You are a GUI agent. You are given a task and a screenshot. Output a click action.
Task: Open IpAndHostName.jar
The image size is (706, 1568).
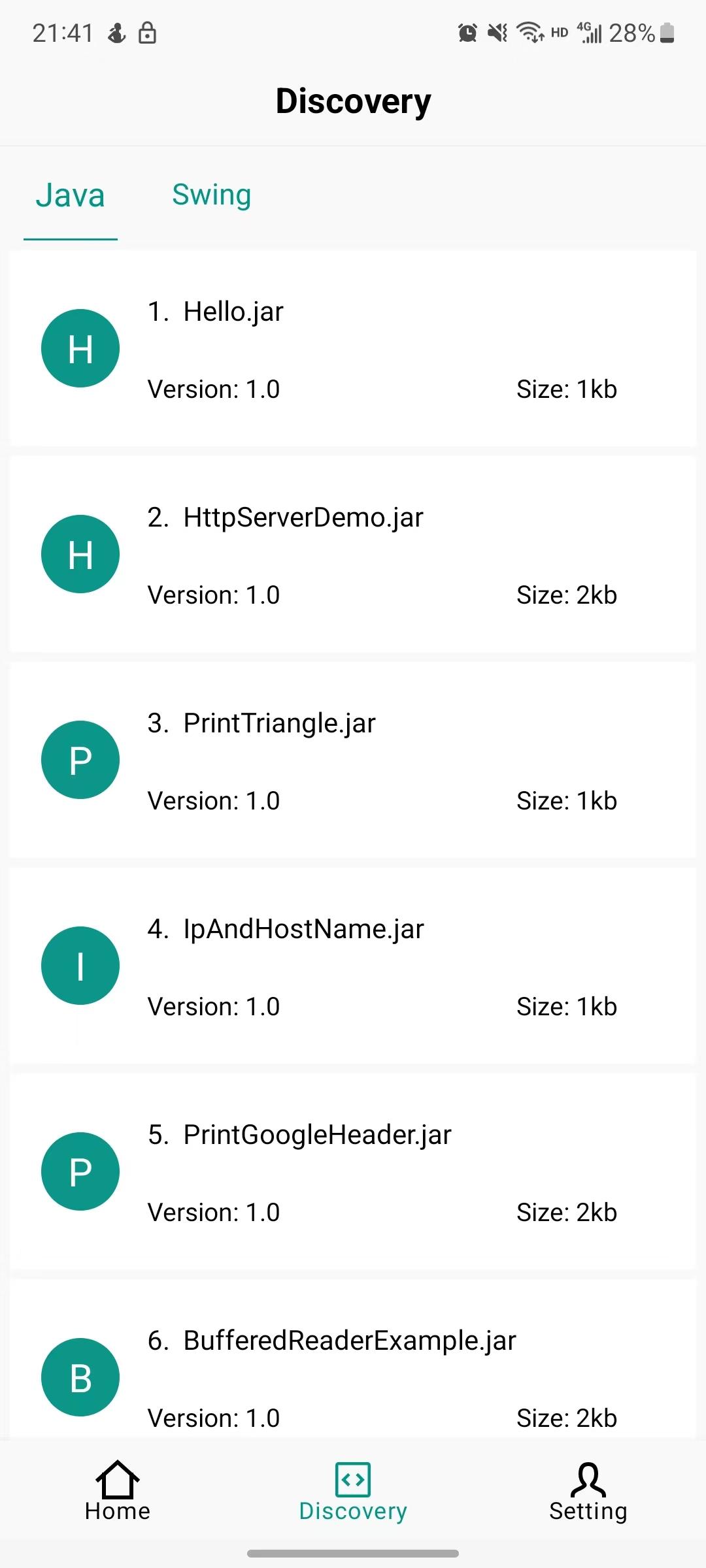click(353, 966)
